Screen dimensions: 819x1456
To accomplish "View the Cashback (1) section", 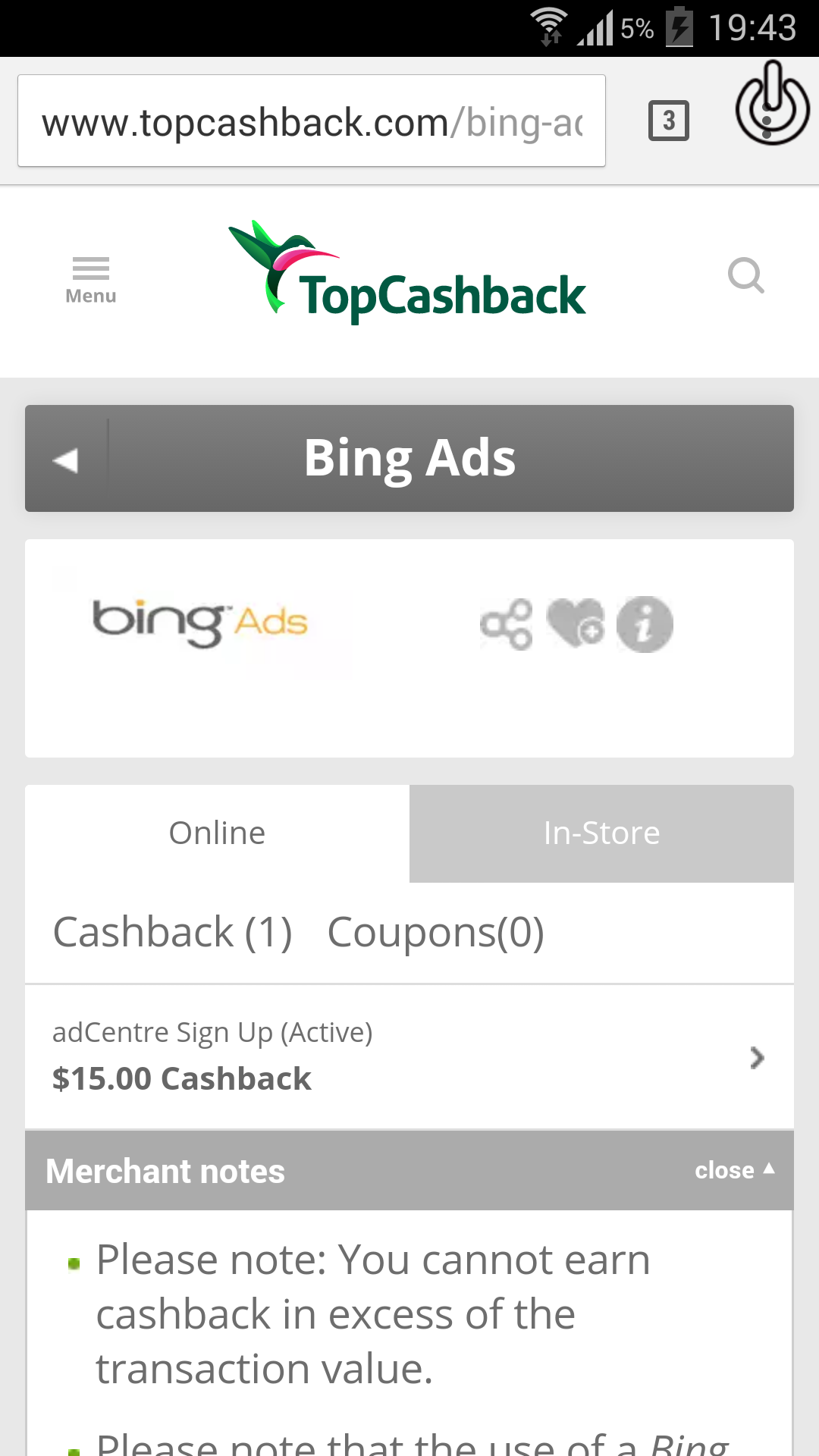I will [x=172, y=932].
